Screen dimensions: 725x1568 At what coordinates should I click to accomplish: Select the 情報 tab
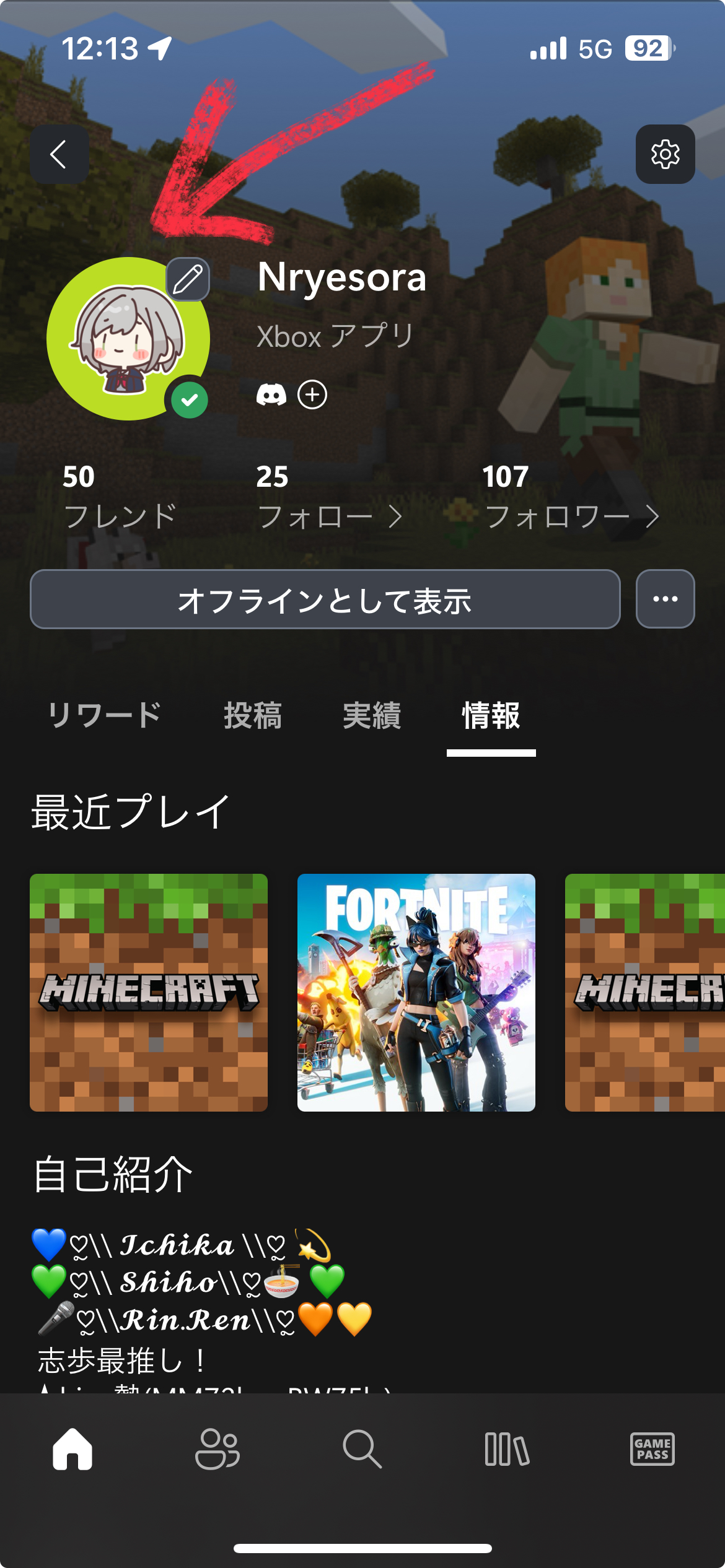point(491,716)
